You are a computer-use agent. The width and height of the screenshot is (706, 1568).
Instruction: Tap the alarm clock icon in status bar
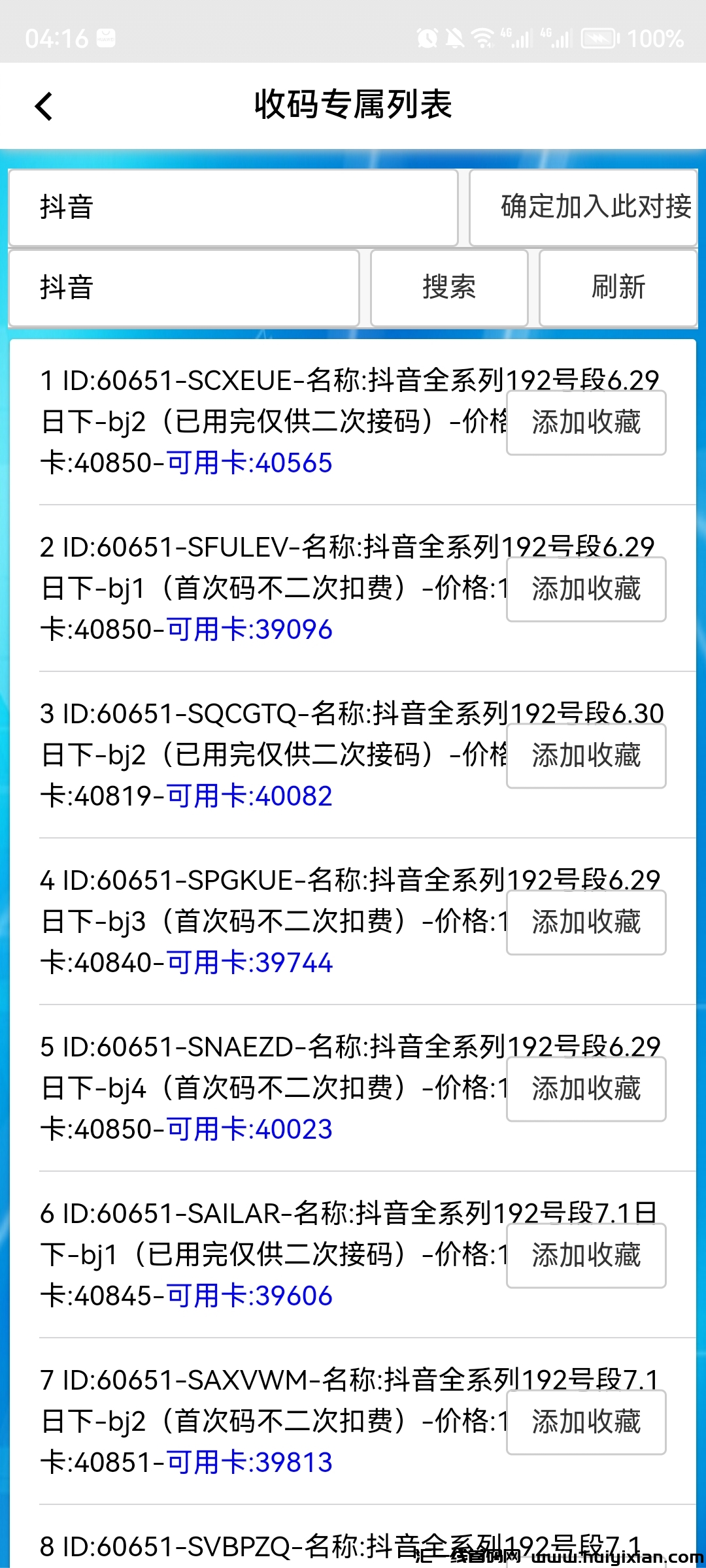pos(427,39)
